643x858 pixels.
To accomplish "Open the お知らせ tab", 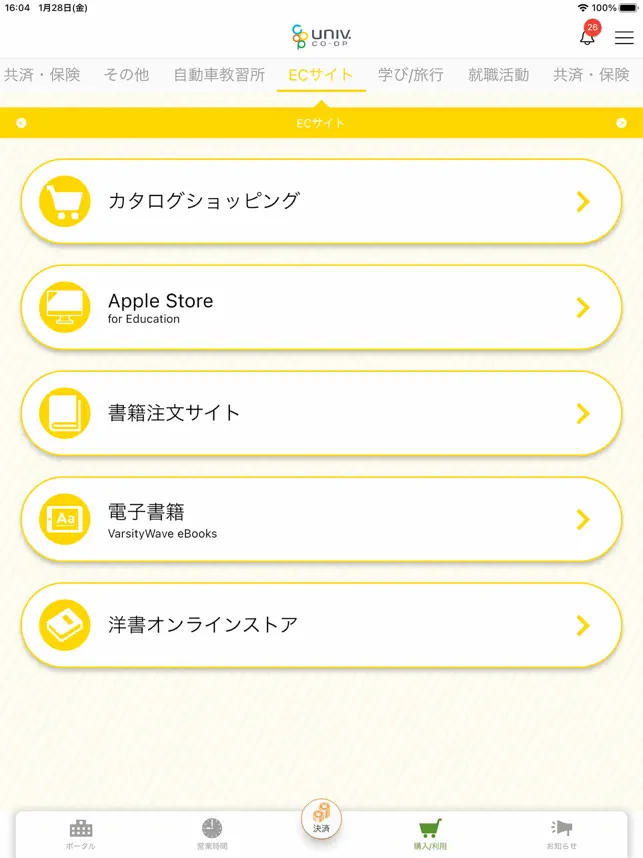I will coord(561,834).
